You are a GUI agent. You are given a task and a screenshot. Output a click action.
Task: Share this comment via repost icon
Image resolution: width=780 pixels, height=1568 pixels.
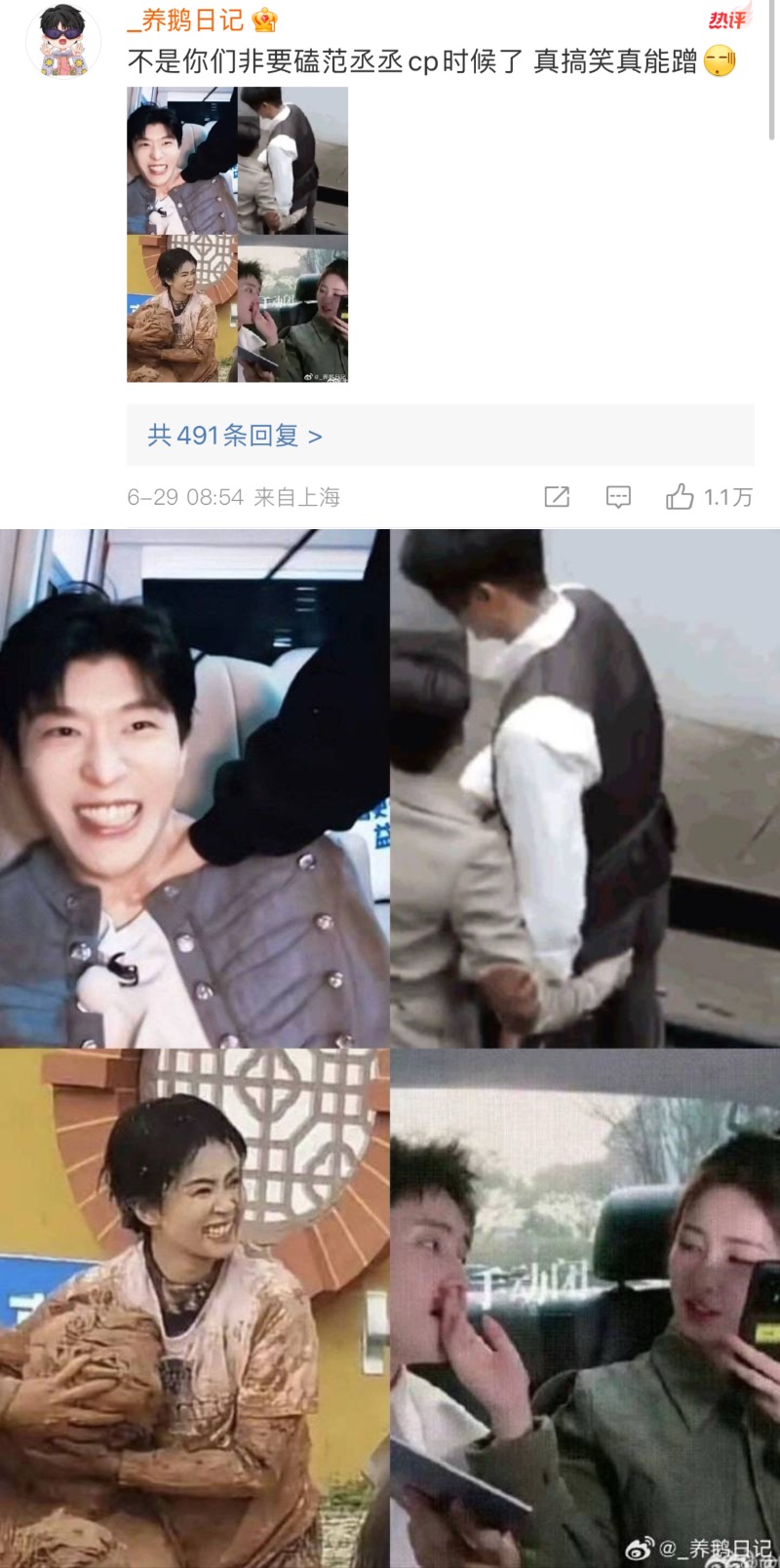pos(557,497)
